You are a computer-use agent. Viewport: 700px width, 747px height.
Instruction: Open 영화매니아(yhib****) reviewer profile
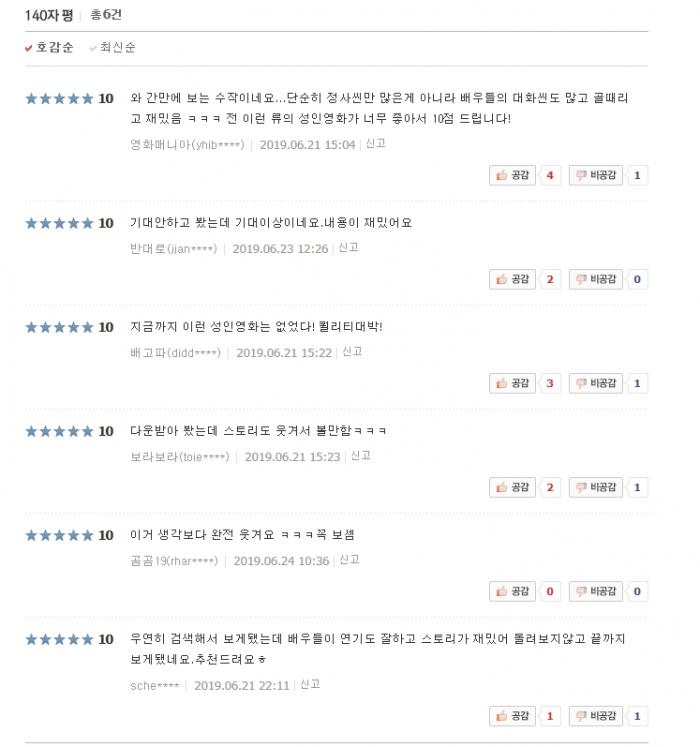(187, 145)
